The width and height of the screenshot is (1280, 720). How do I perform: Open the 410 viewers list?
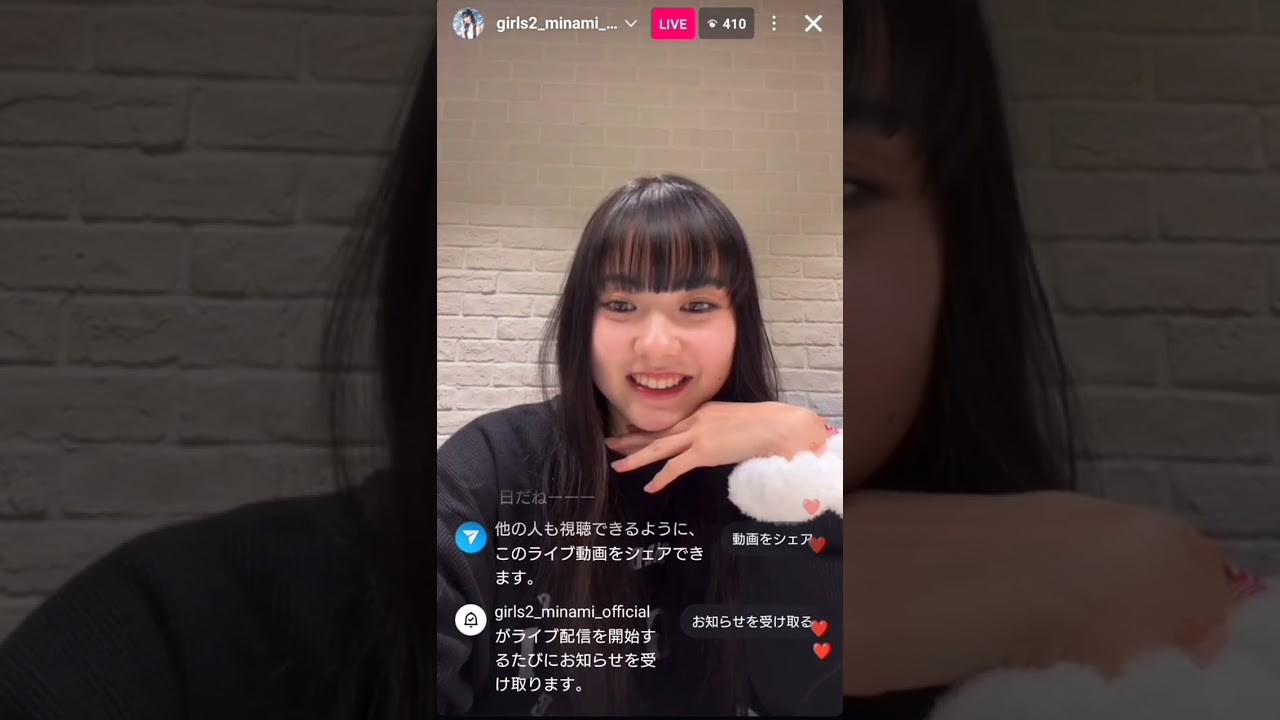(726, 24)
